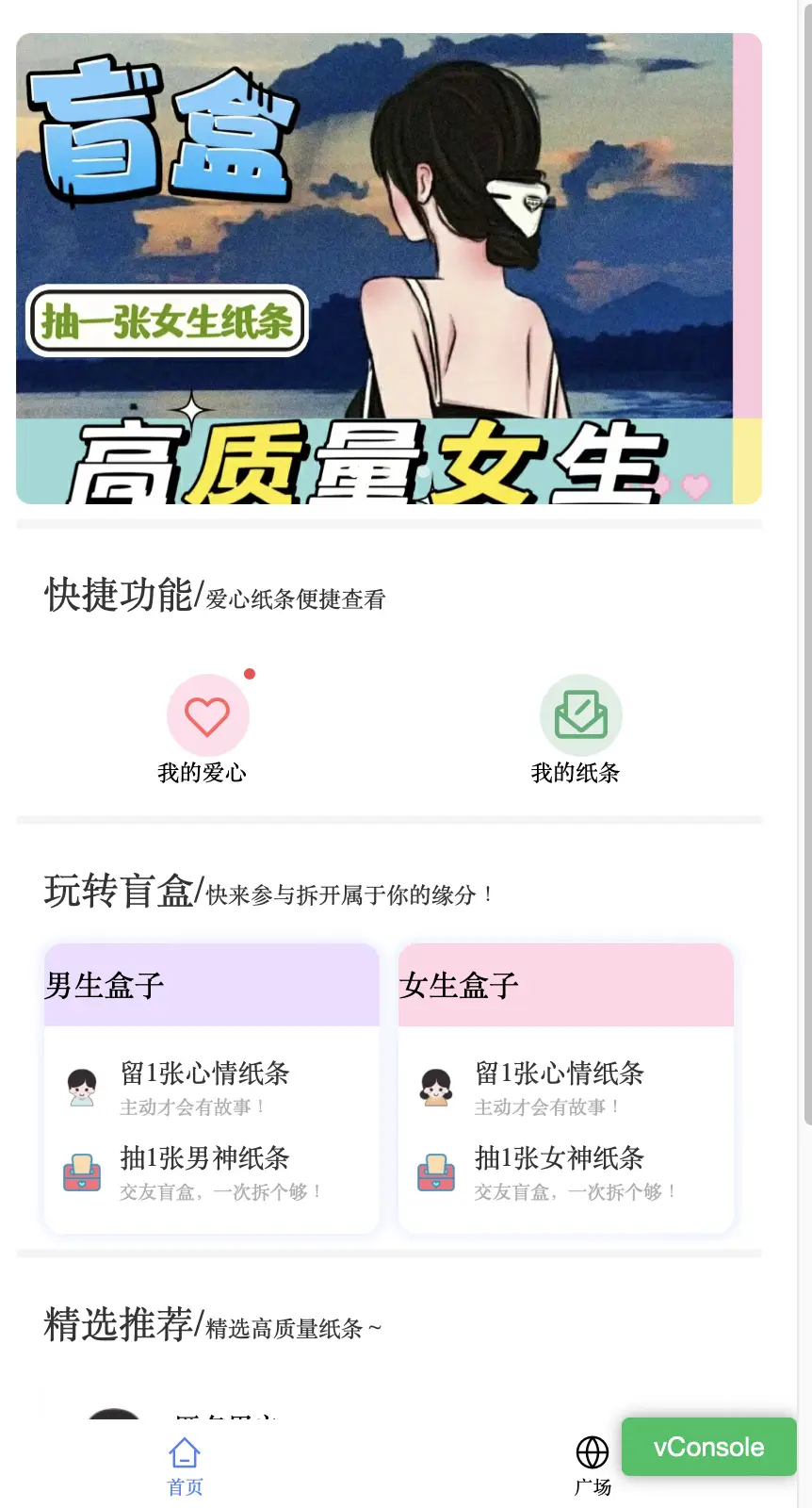The width and height of the screenshot is (812, 1508).
Task: Switch to the 广场 tab
Action: [x=593, y=1466]
